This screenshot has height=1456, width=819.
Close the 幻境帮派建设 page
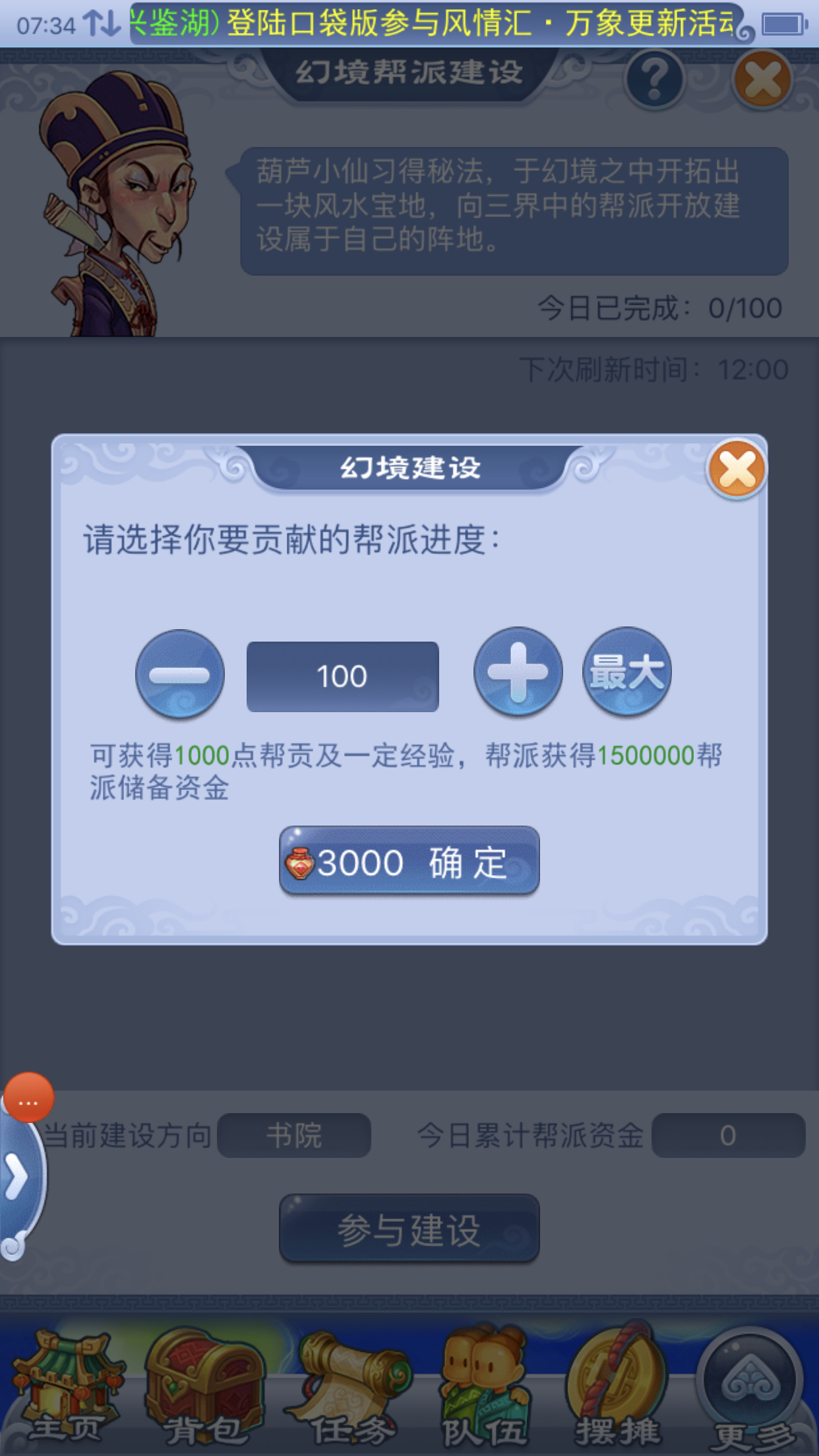coord(763,80)
